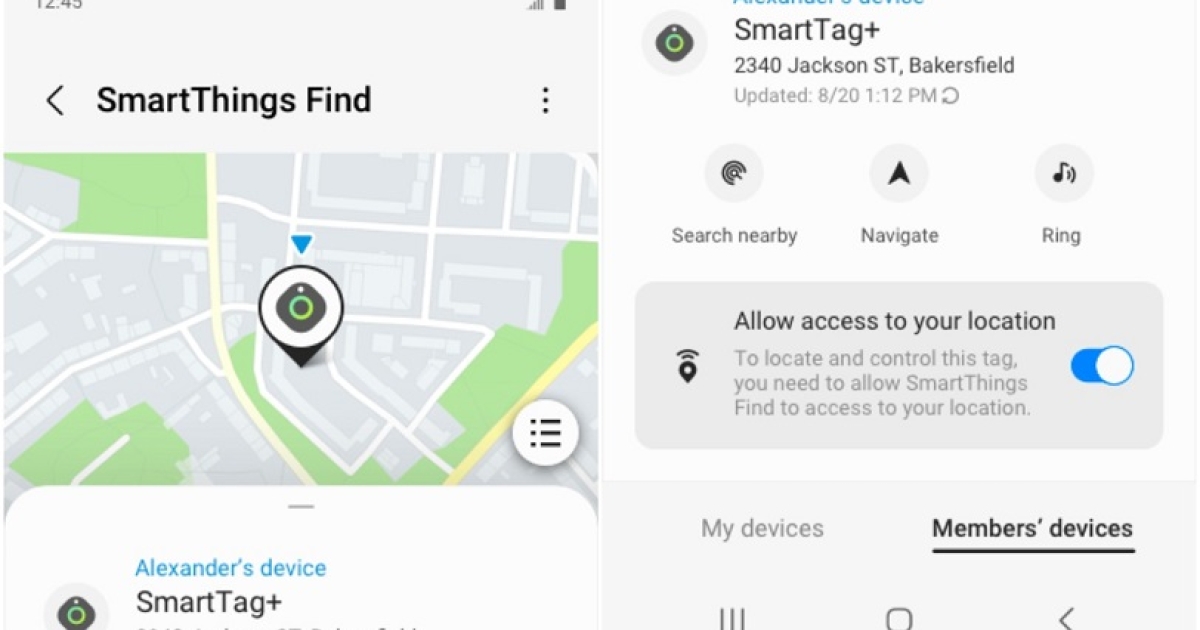This screenshot has height=630, width=1200.
Task: Switch to the Members' devices tab
Action: coord(1032,528)
